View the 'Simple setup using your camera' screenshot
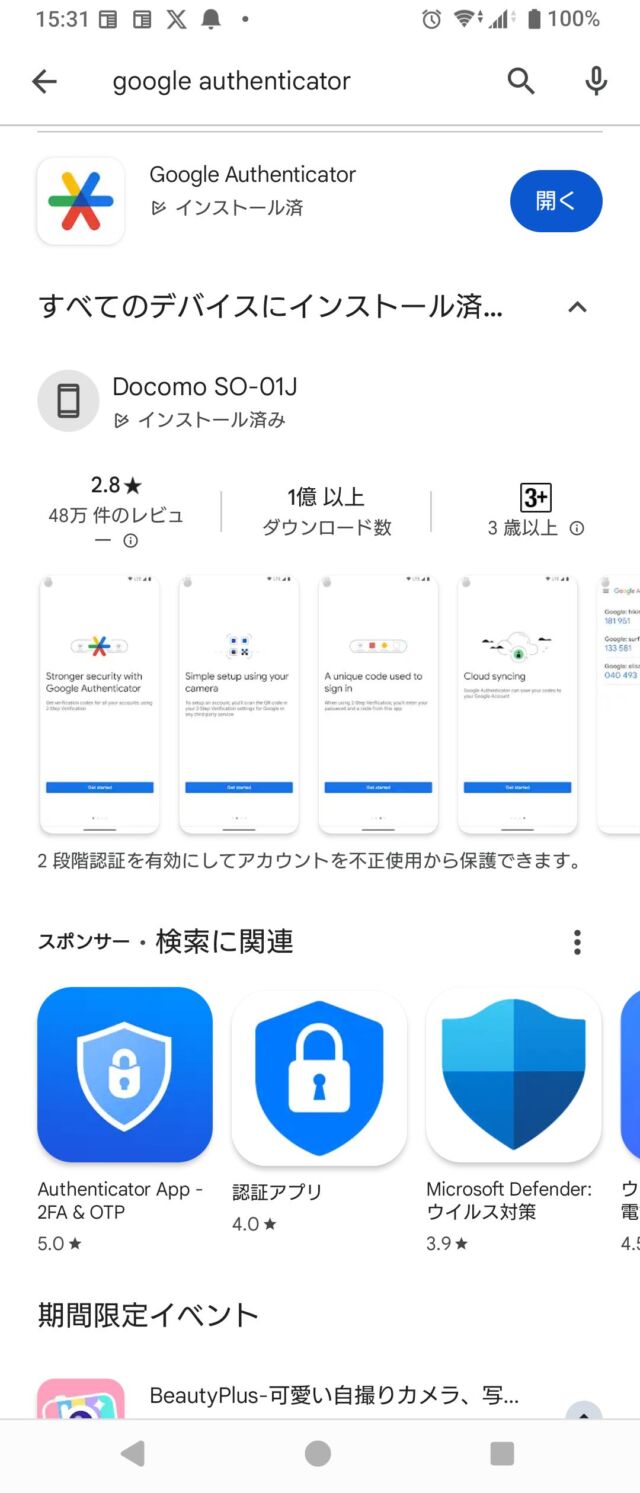 pos(239,704)
